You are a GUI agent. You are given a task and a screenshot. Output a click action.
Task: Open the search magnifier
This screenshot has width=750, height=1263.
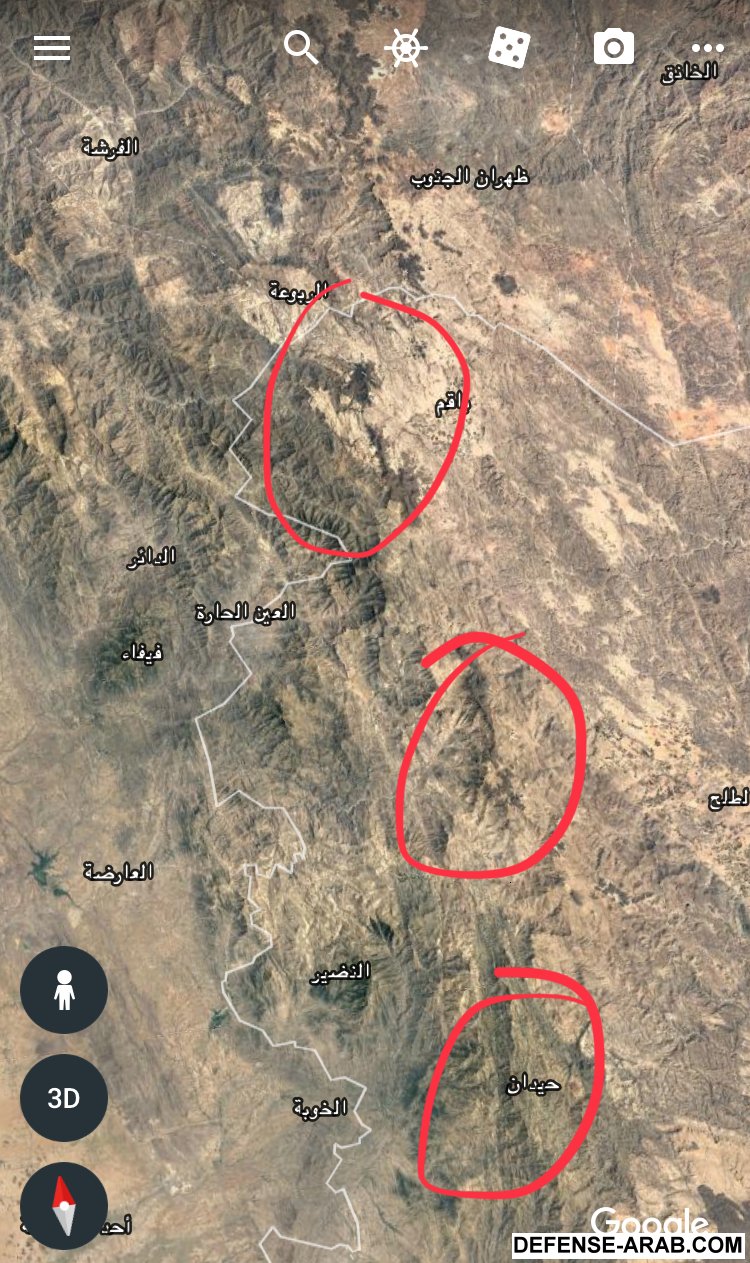pos(301,47)
